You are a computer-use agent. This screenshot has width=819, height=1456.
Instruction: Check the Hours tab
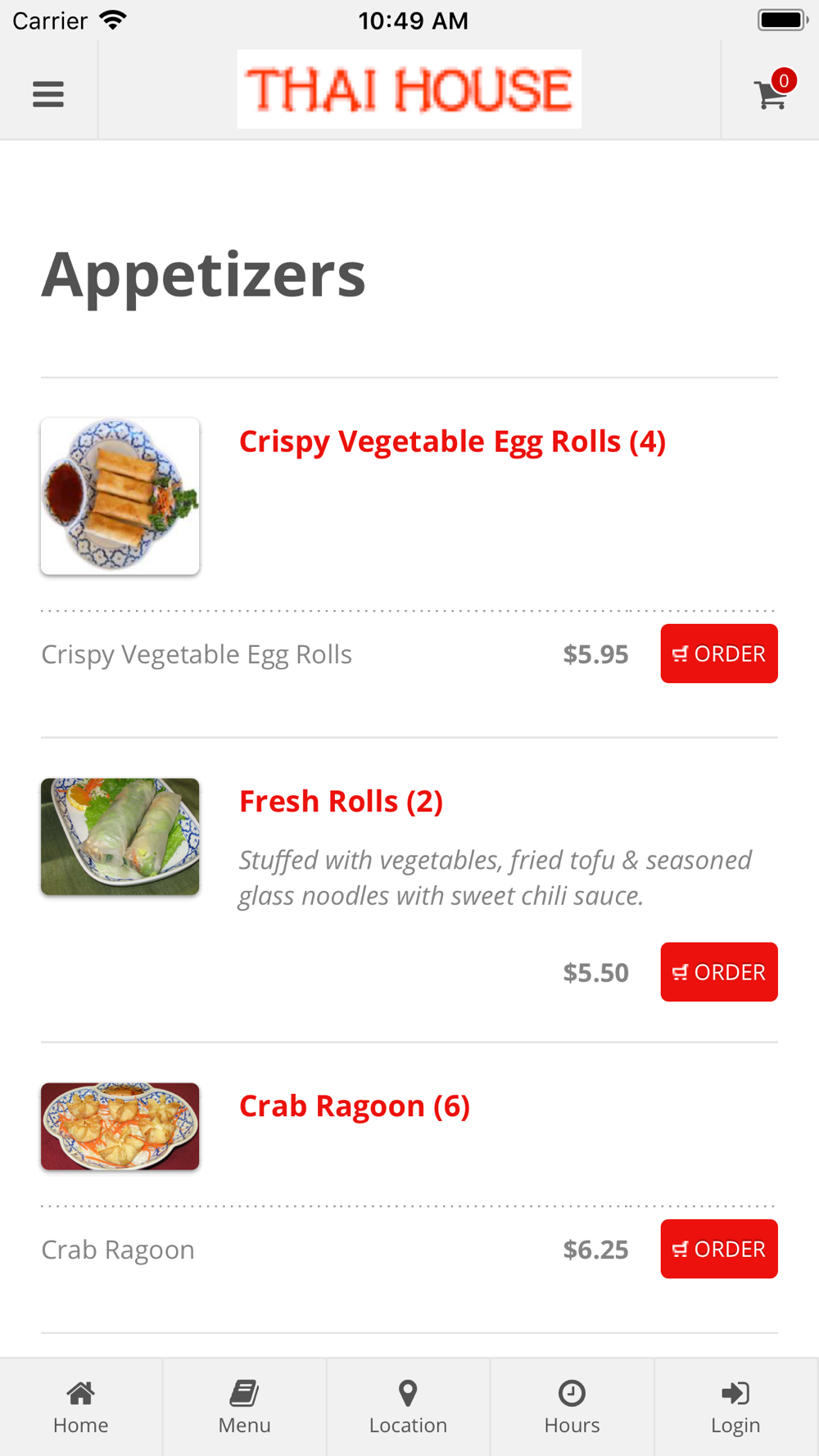[572, 1407]
